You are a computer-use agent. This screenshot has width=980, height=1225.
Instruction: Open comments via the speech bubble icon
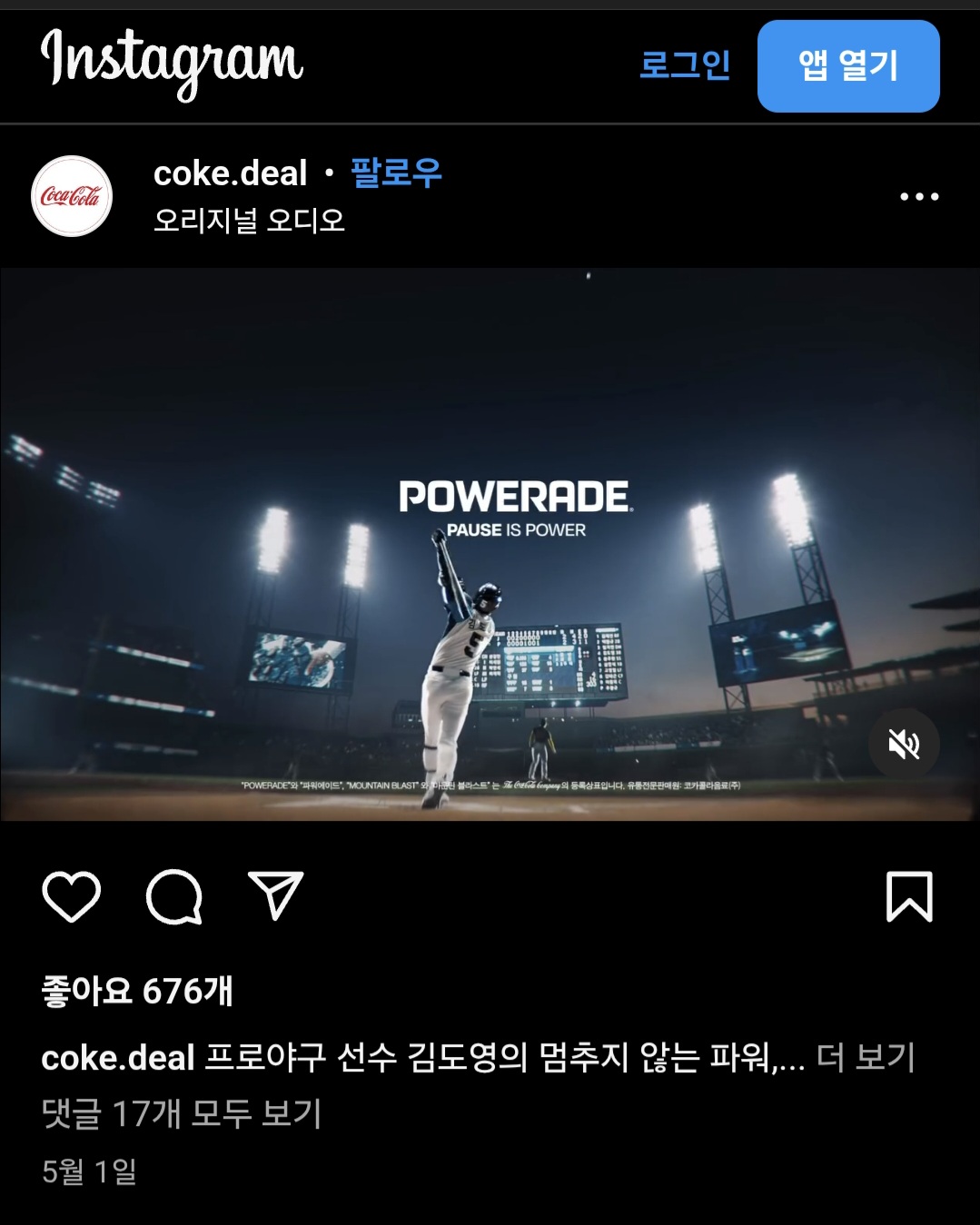(173, 896)
